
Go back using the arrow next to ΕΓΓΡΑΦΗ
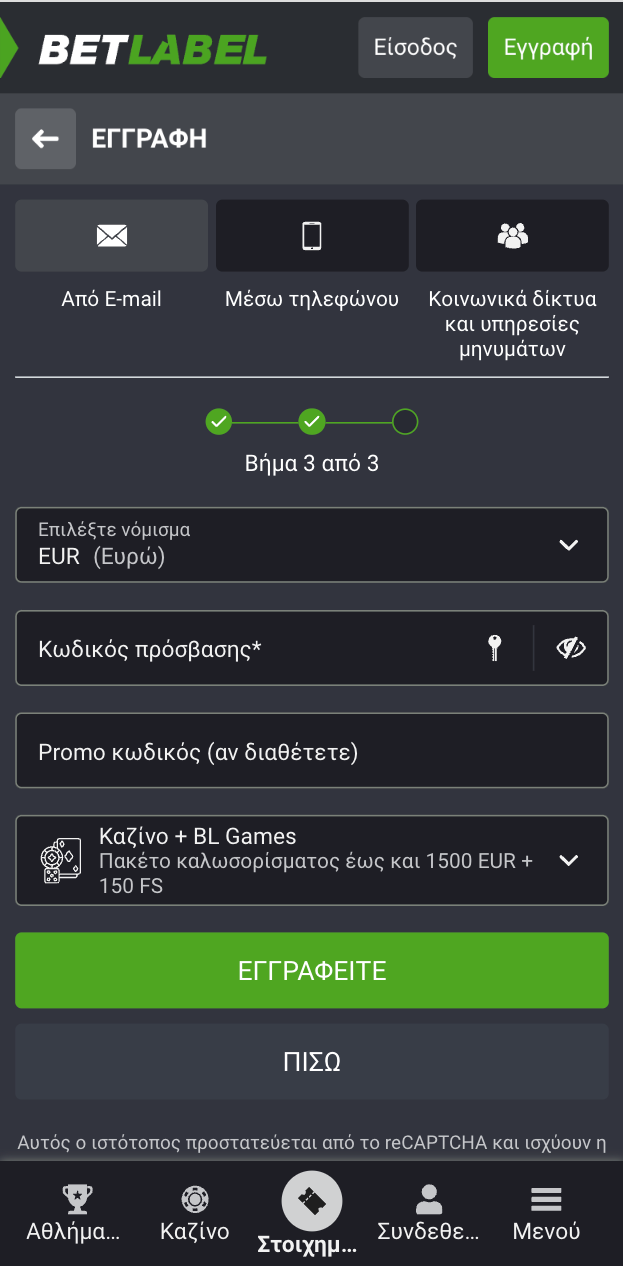point(45,139)
